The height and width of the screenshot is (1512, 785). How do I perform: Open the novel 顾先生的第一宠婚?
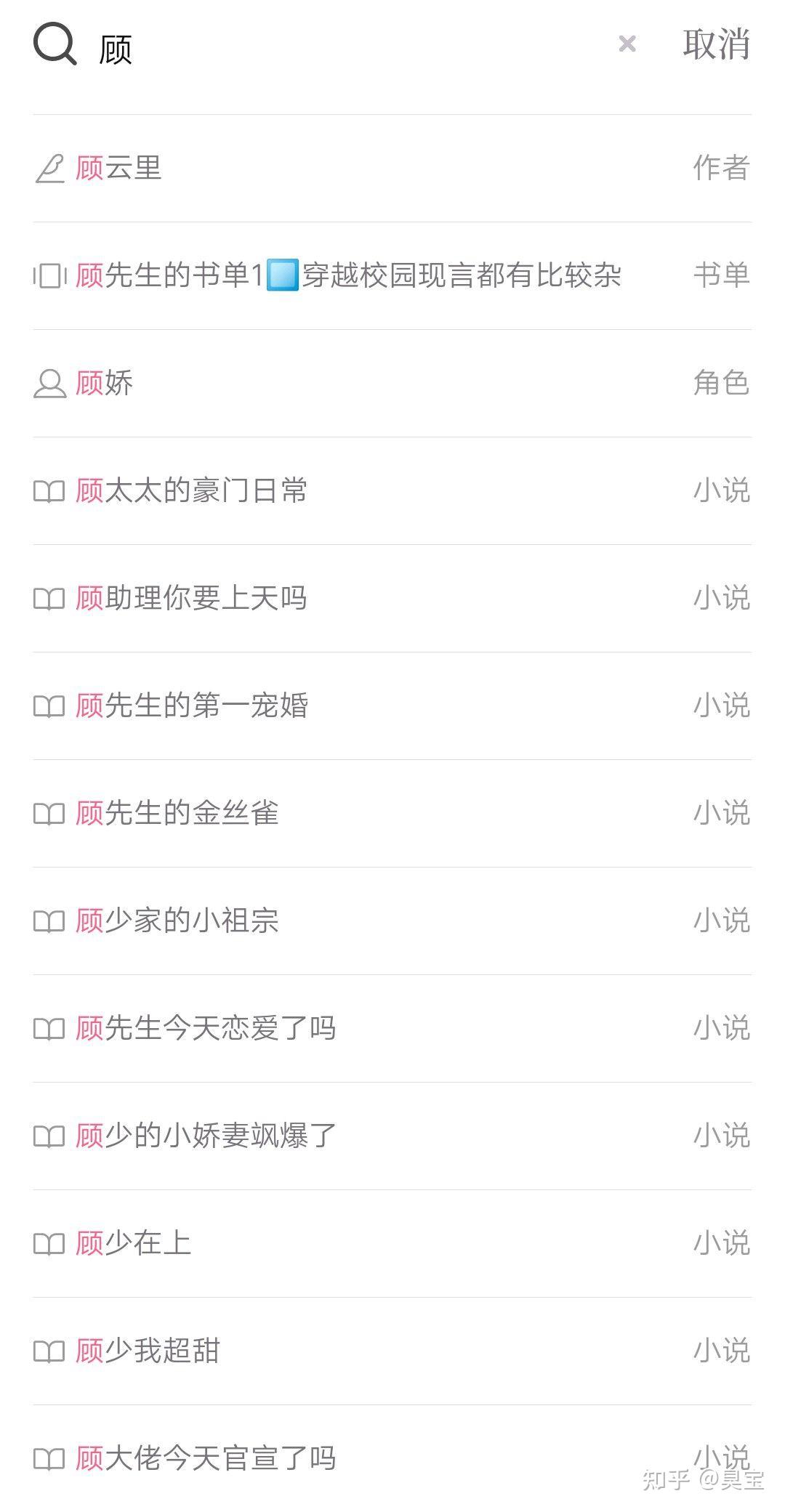coord(192,706)
